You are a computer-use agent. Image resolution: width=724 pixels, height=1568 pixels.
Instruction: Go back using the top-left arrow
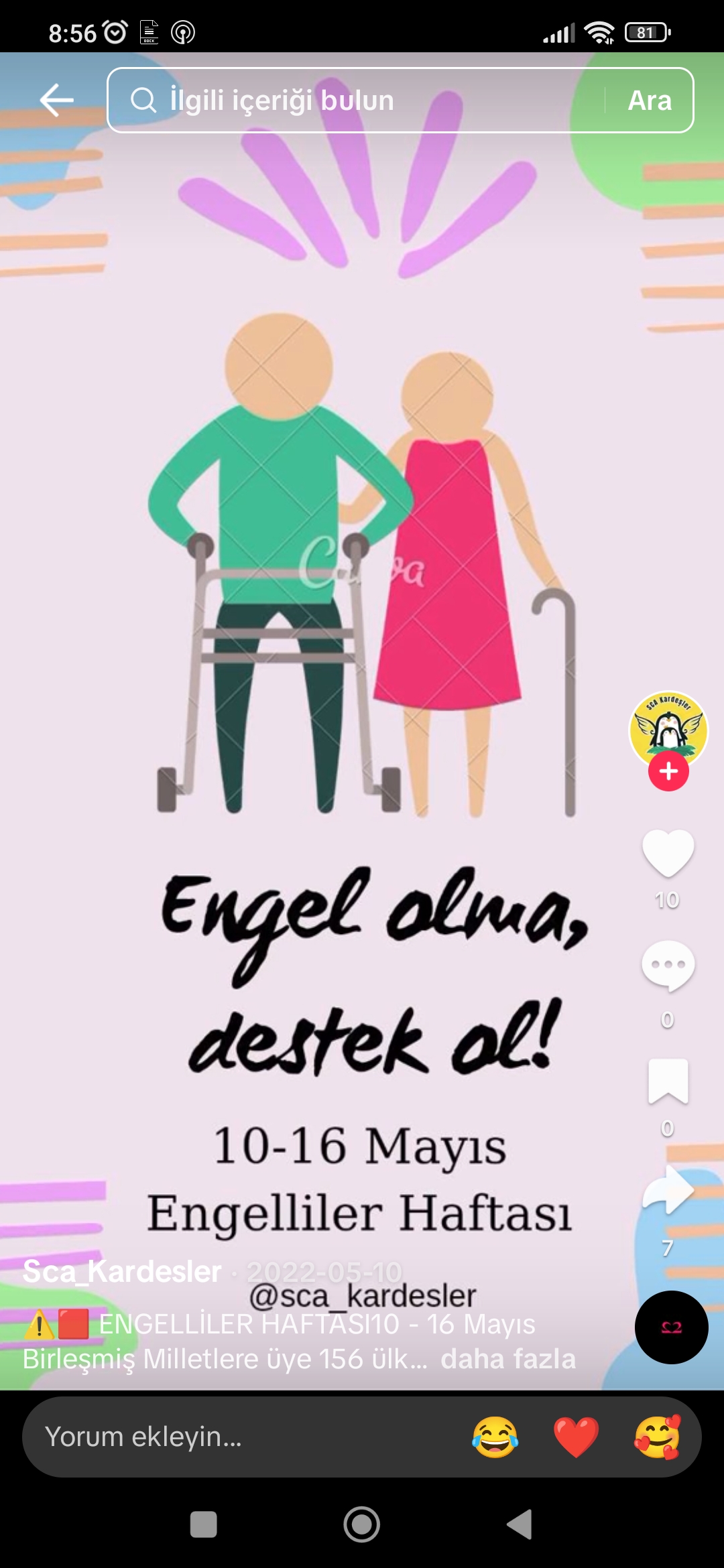point(57,101)
